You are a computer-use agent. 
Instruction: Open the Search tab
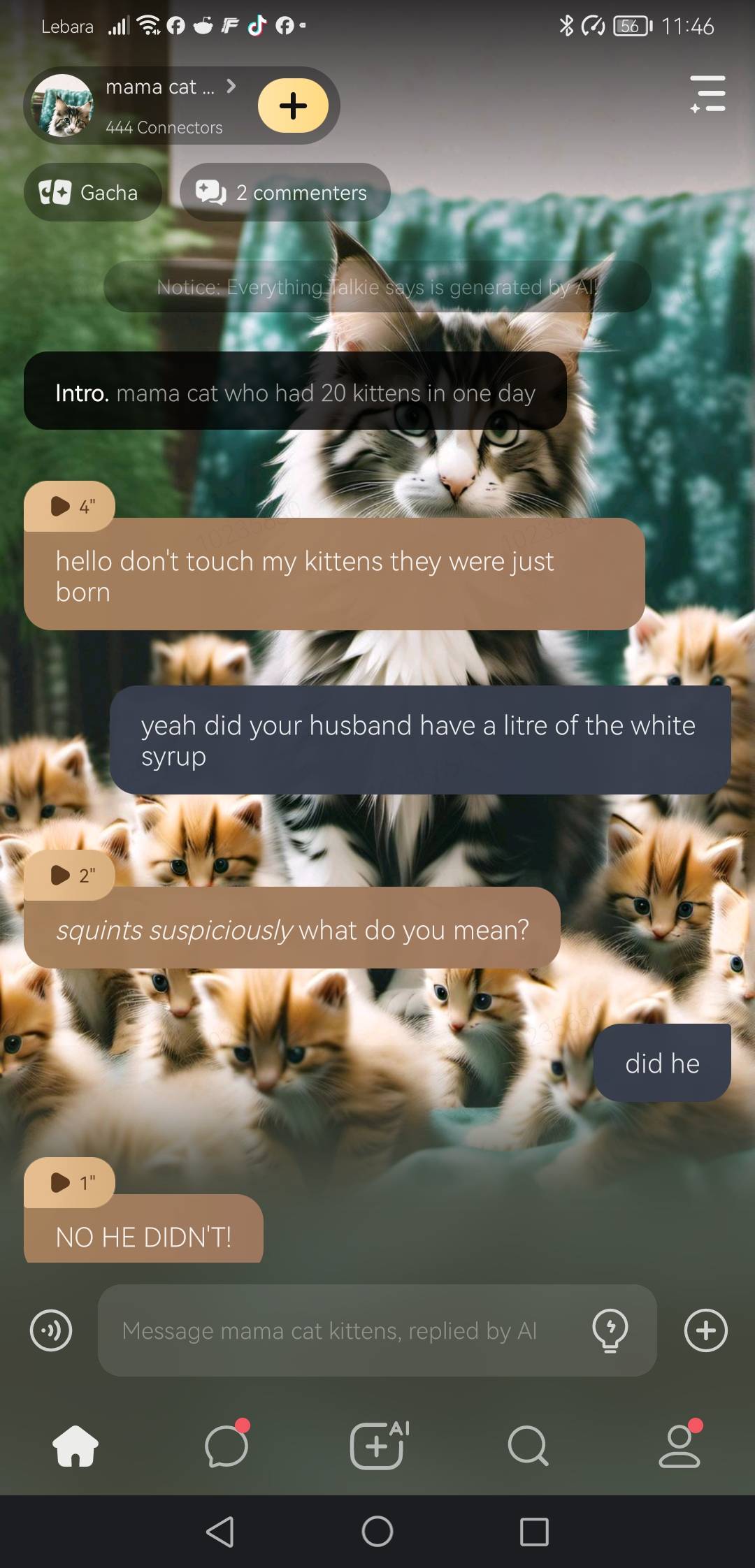528,1445
